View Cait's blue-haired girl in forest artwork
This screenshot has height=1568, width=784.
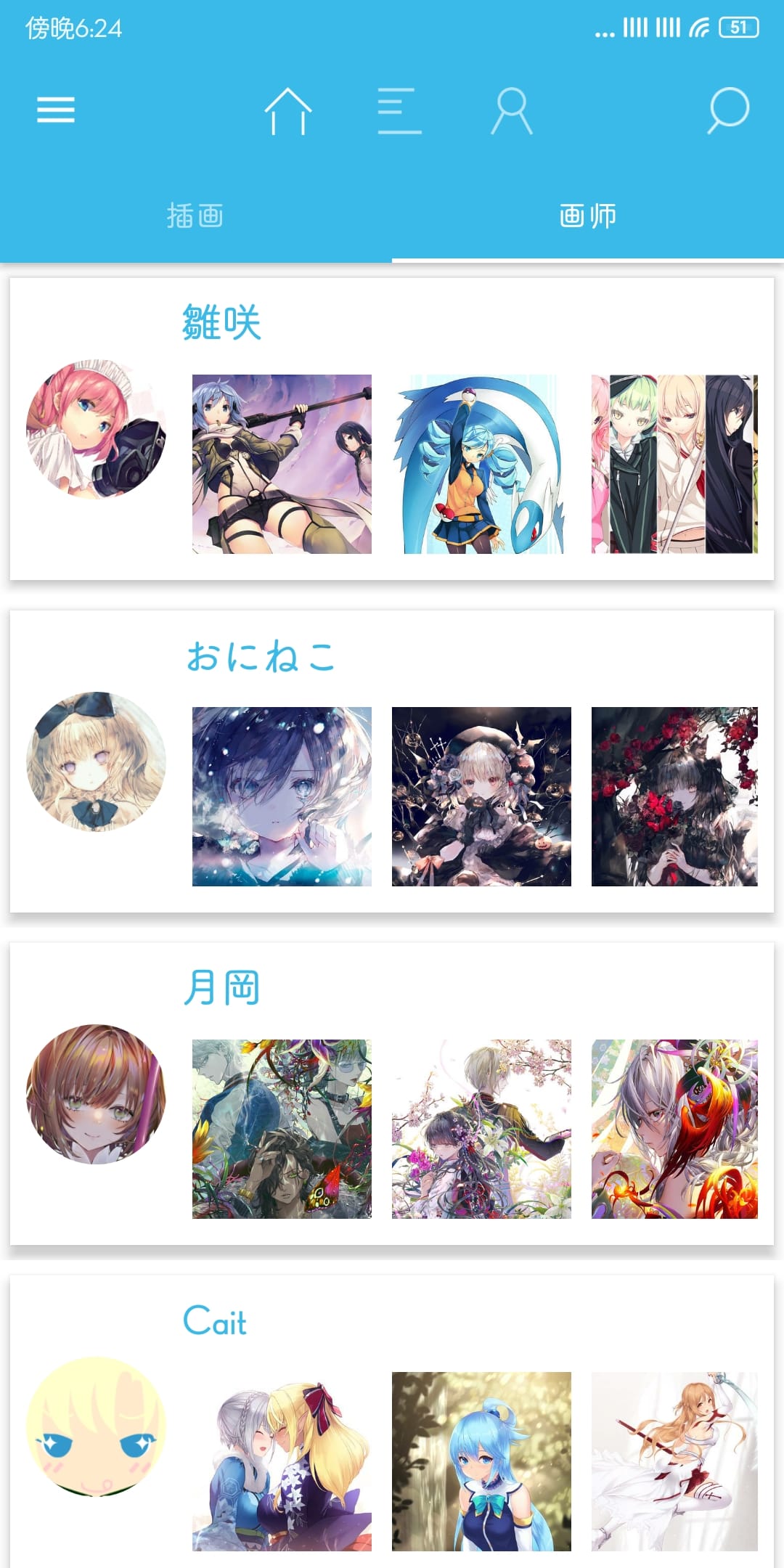pos(481,1461)
